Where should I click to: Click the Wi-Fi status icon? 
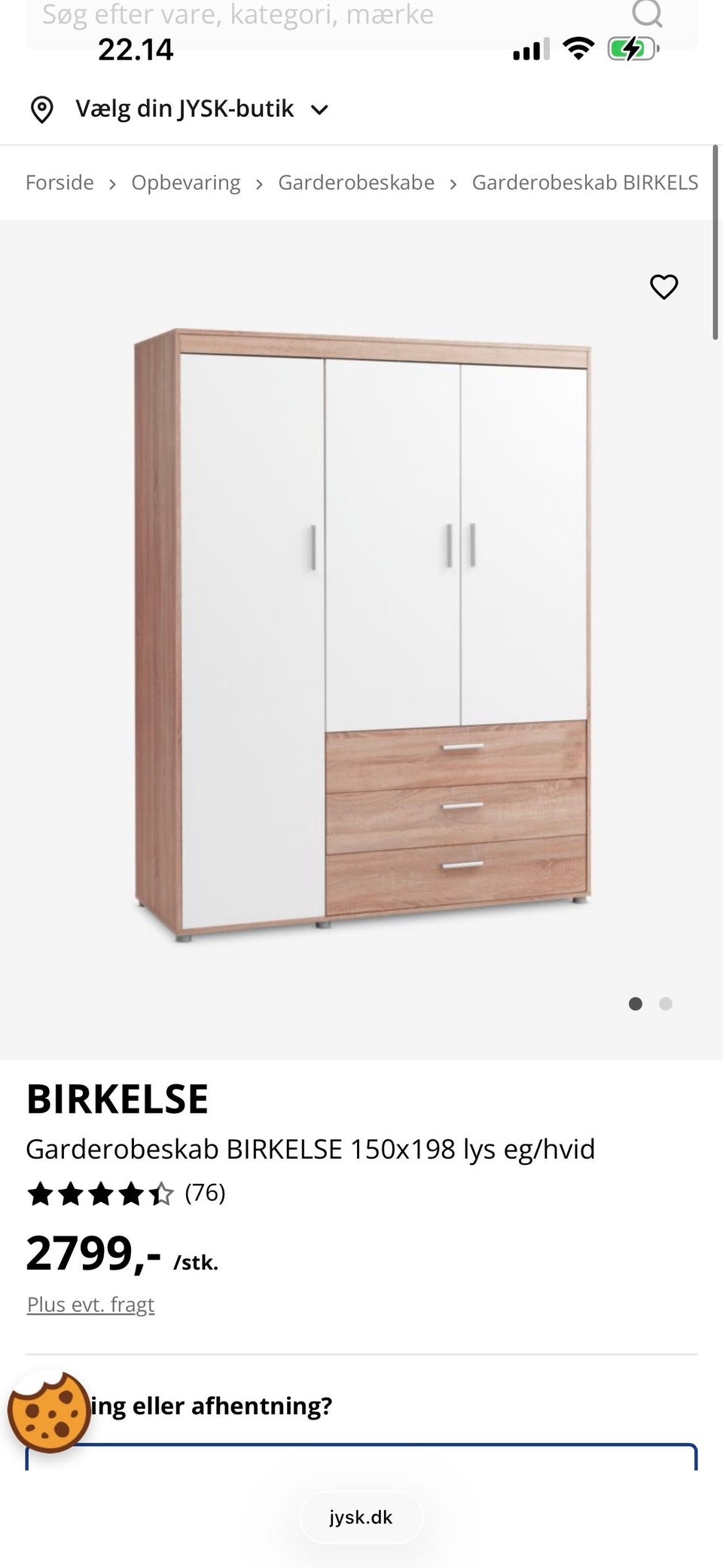[x=577, y=48]
